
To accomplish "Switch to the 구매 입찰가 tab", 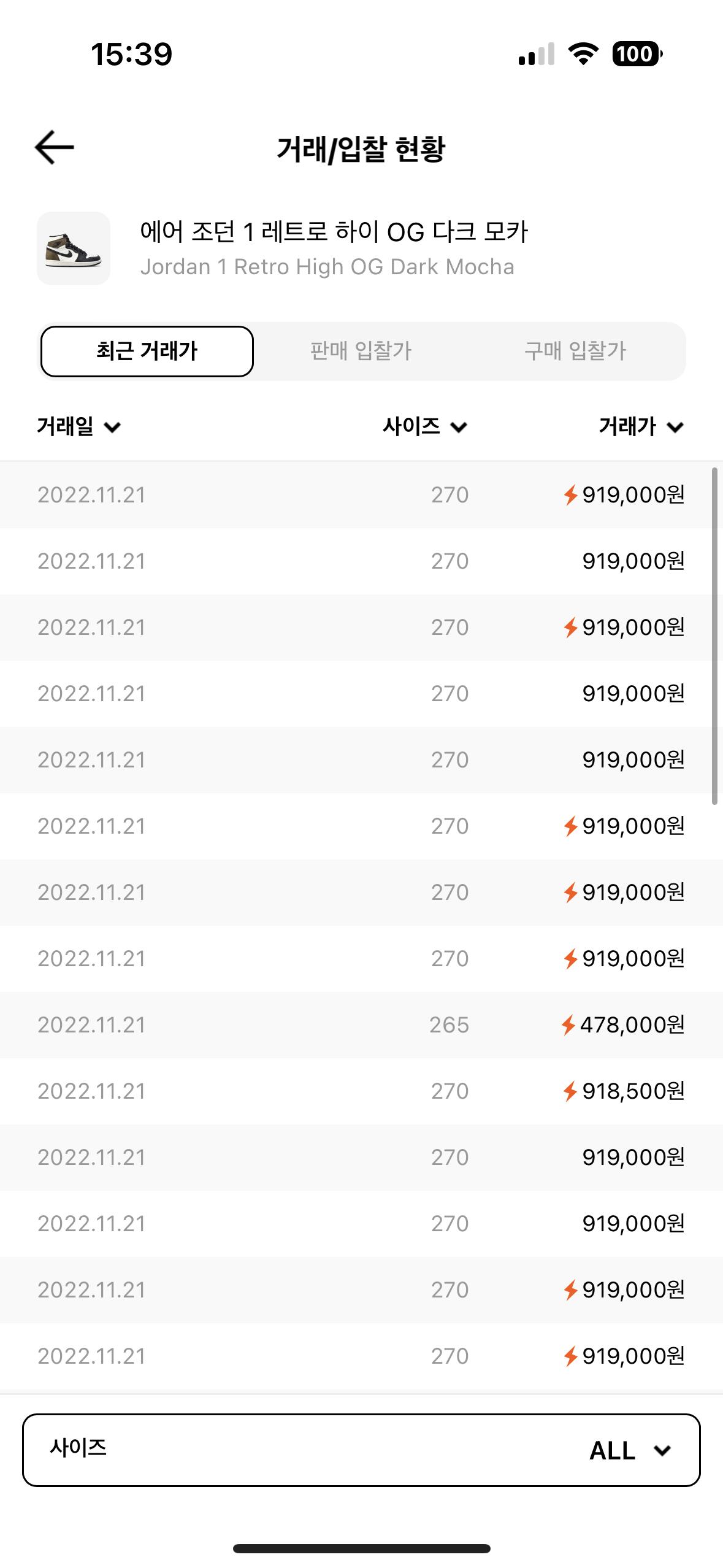I will point(575,352).
